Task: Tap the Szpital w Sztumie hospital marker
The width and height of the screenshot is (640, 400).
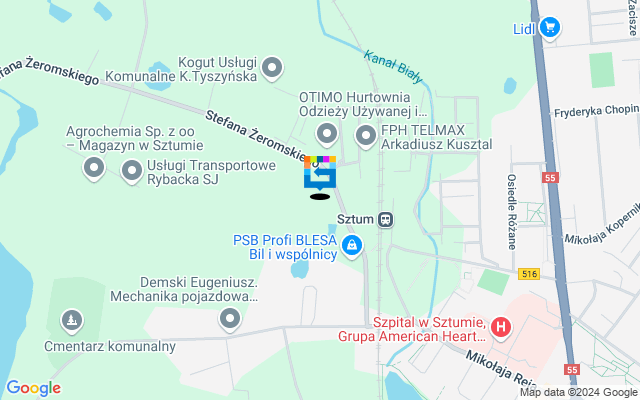Action: (x=501, y=327)
